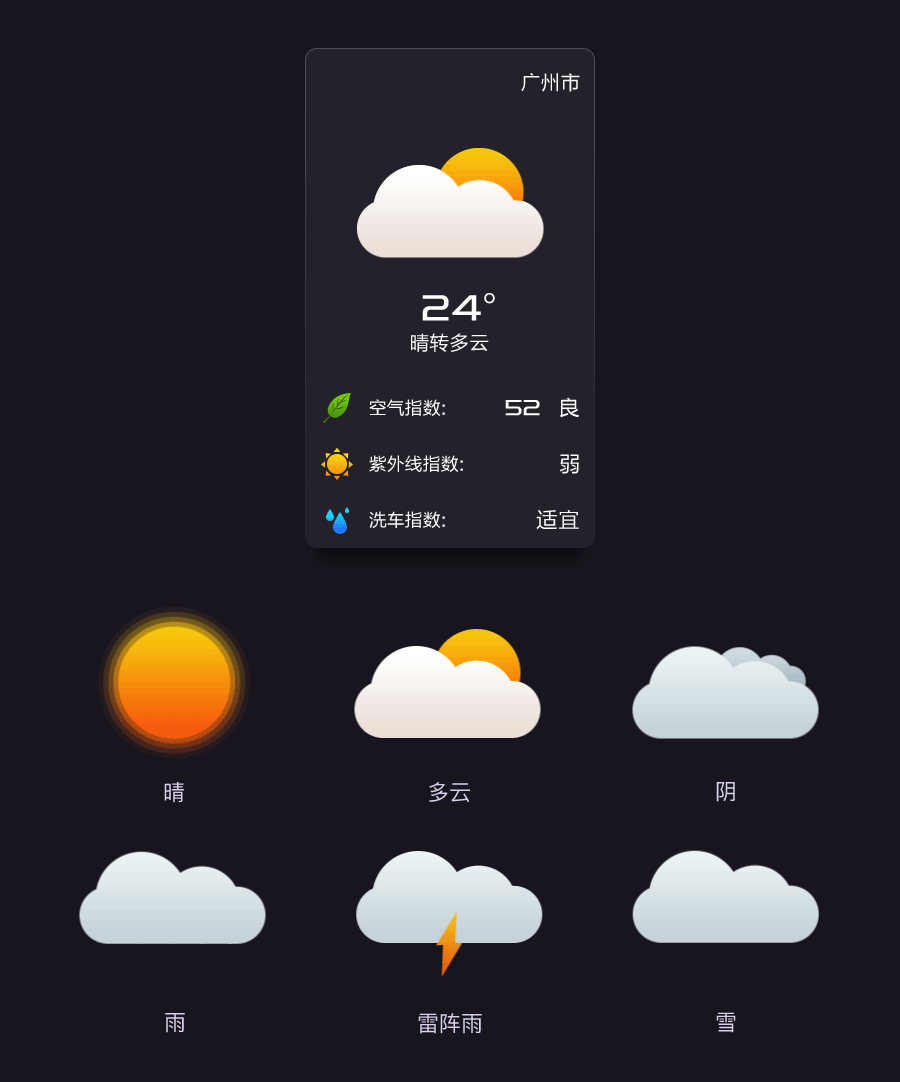Screen dimensions: 900x1082
Task: Click the sun UV index icon
Action: pos(337,463)
